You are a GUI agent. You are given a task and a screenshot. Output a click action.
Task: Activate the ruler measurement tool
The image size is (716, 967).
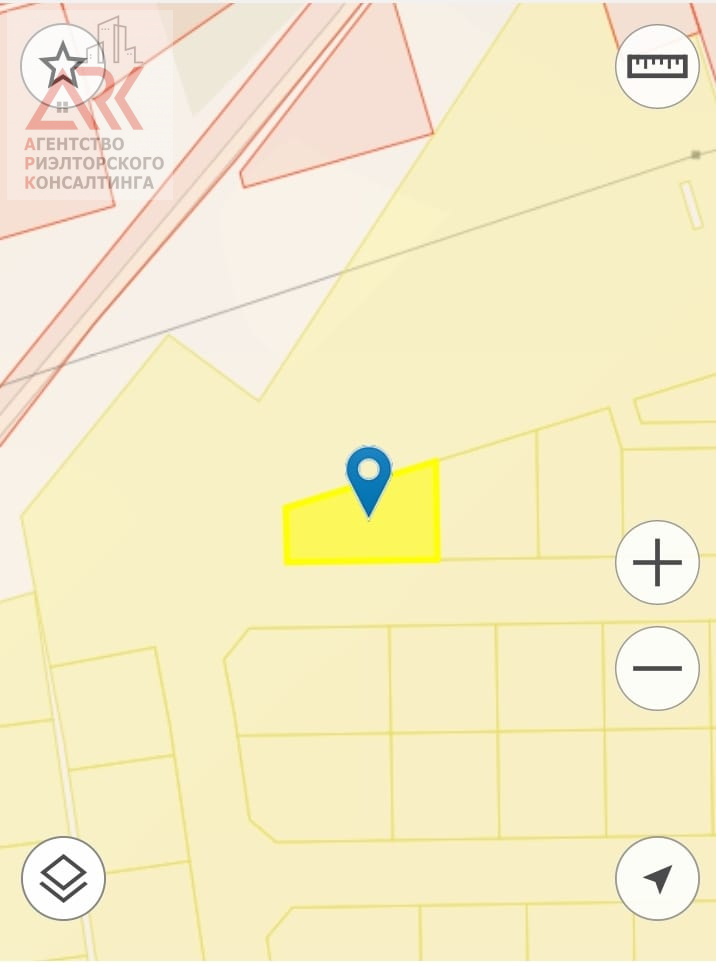pos(657,66)
